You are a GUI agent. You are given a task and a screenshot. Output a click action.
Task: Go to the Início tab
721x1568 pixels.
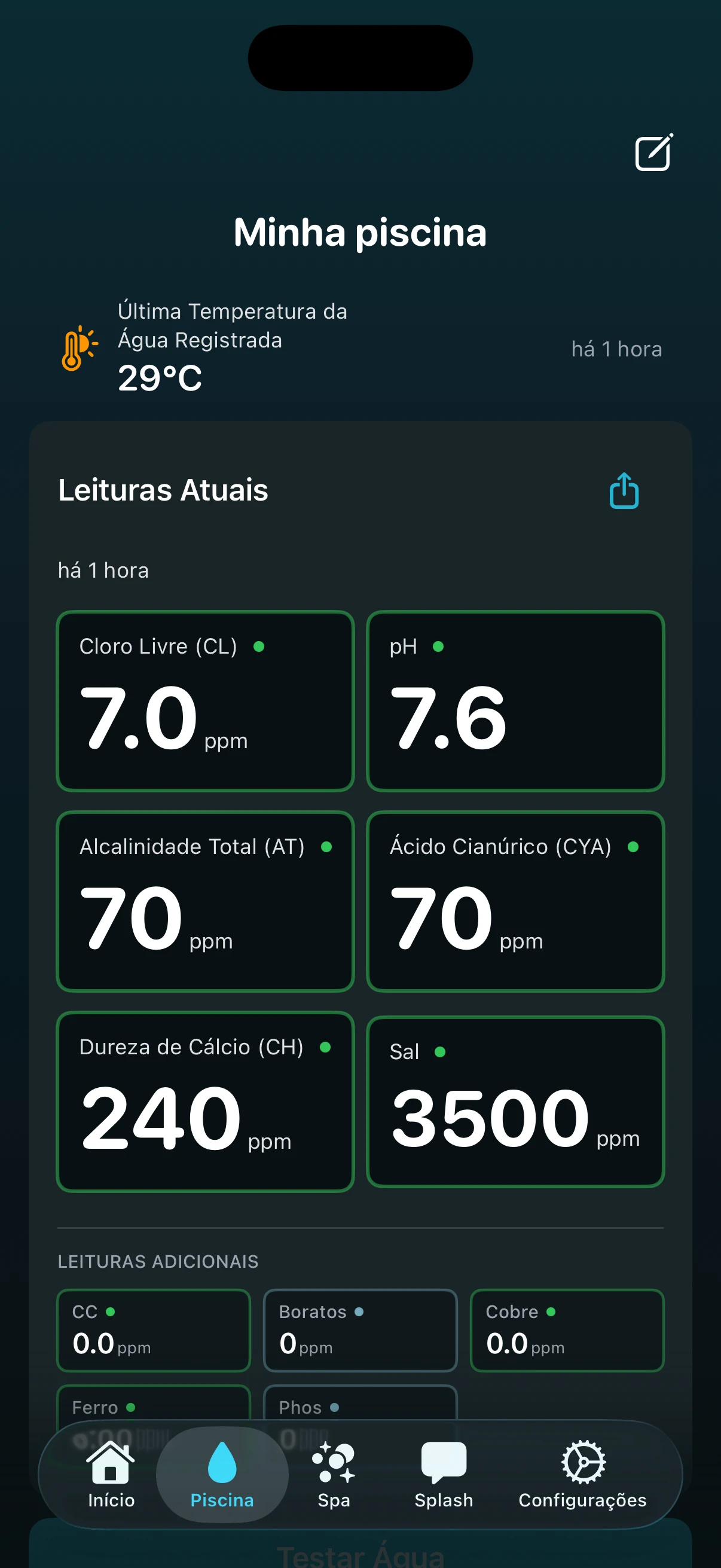pyautogui.click(x=111, y=1474)
